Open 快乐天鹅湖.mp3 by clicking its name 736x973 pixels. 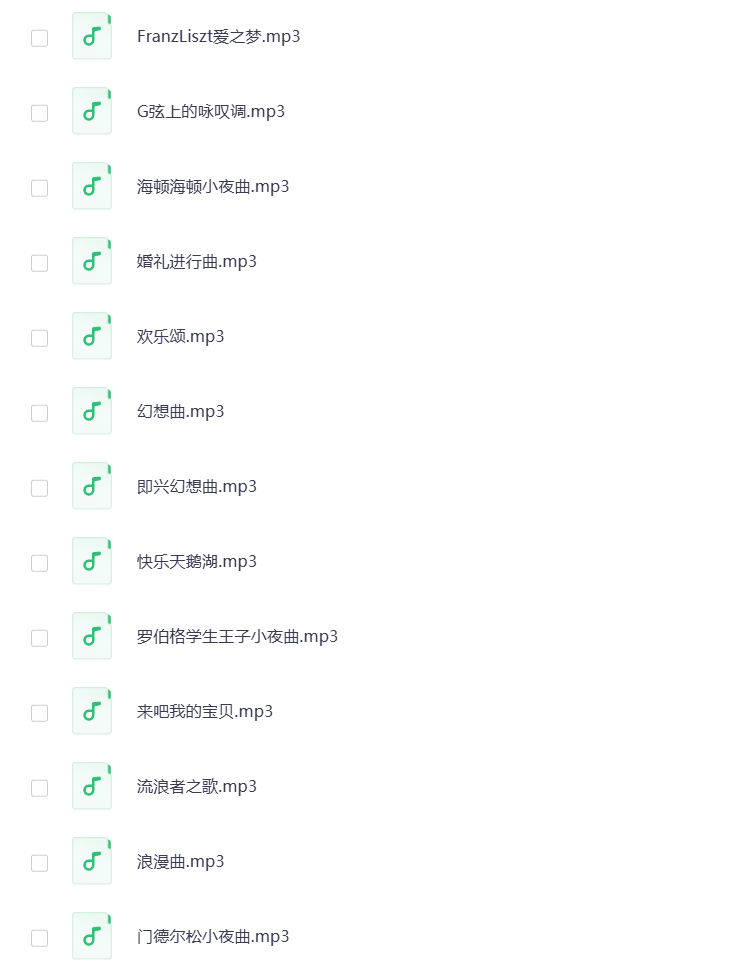pos(197,561)
